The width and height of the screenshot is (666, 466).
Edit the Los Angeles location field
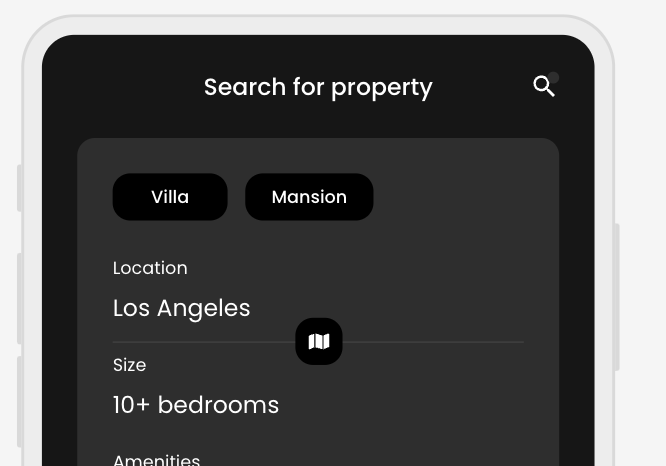182,308
